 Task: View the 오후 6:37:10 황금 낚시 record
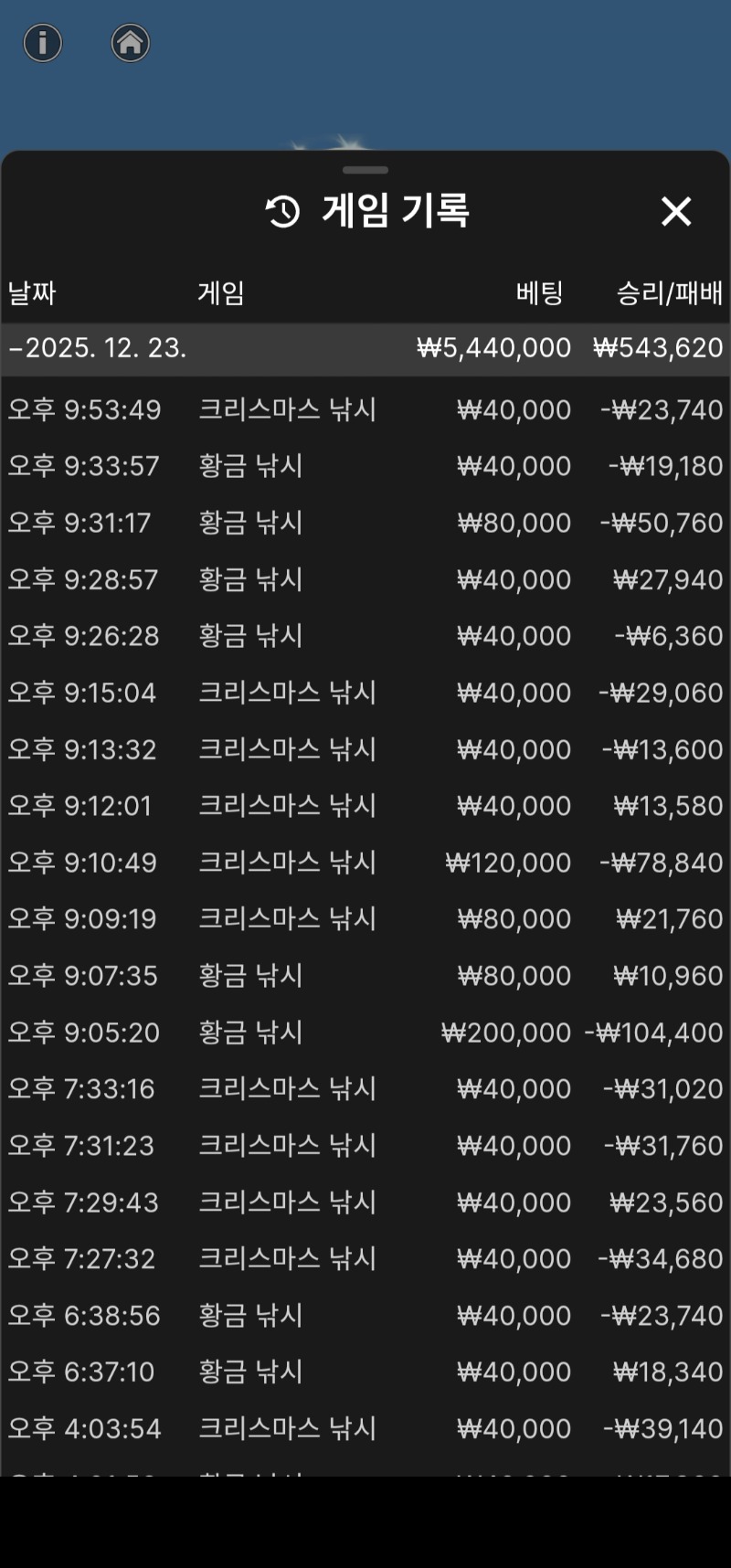tap(365, 1372)
